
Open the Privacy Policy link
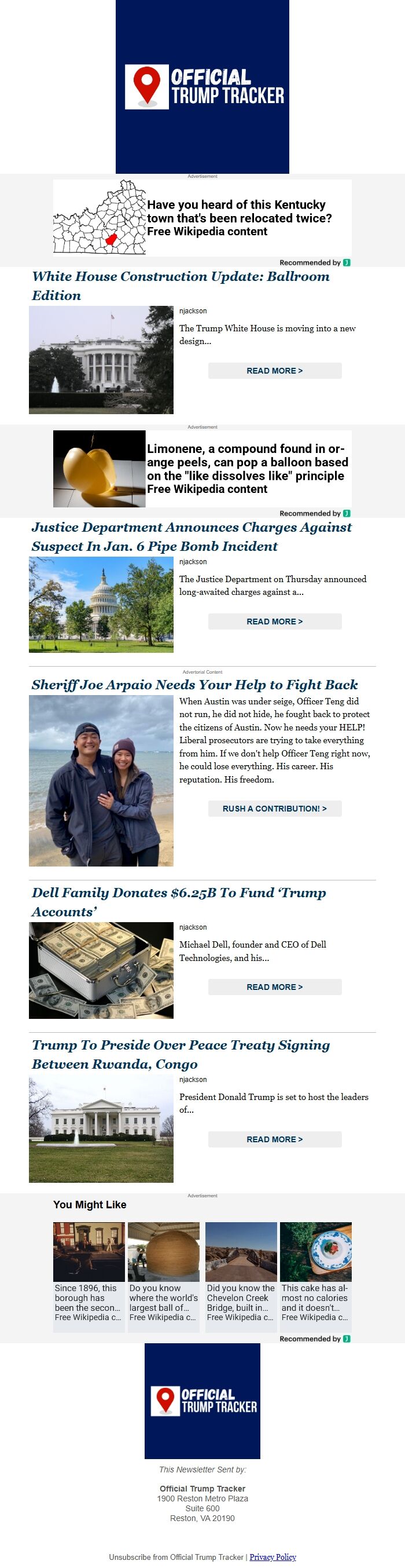coord(273,1556)
